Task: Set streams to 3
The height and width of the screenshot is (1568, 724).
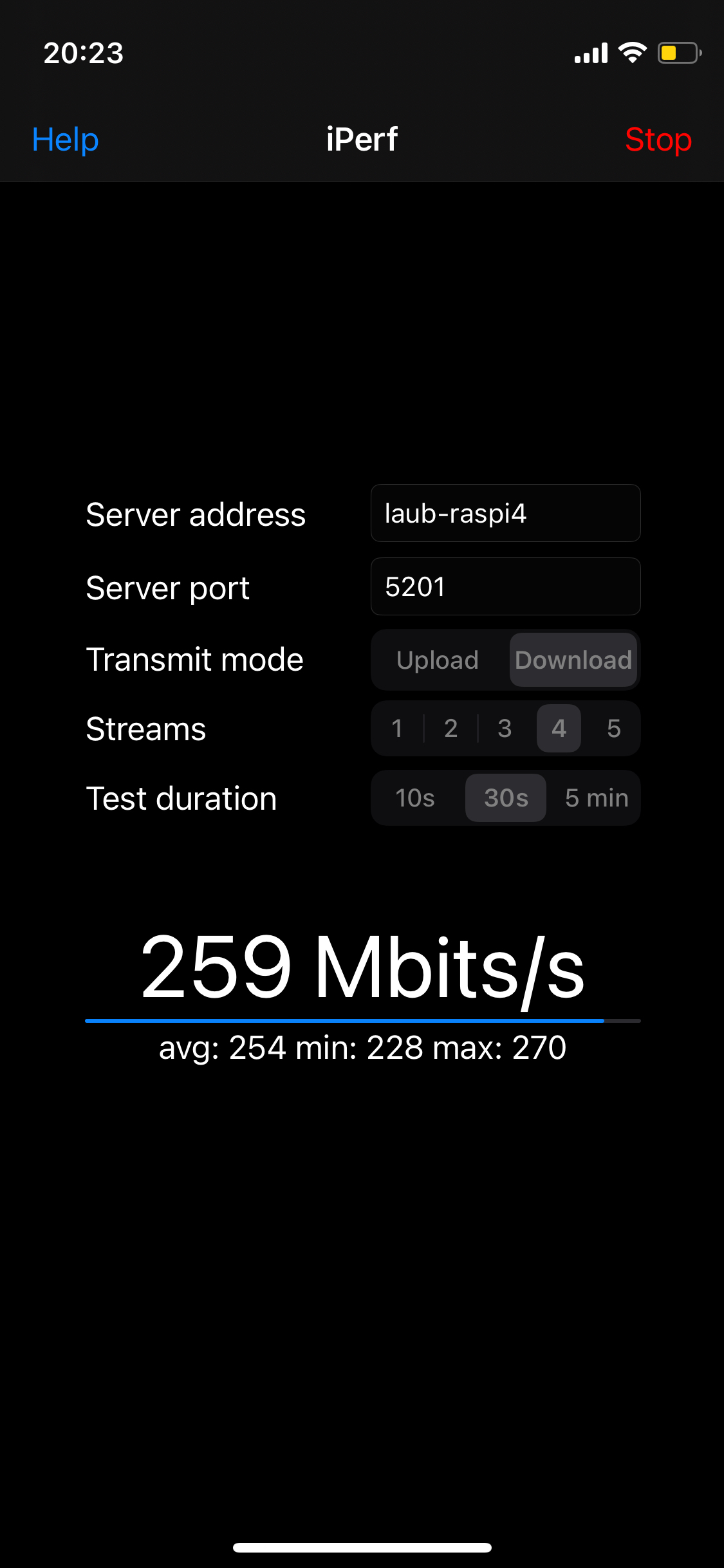Action: (x=505, y=729)
